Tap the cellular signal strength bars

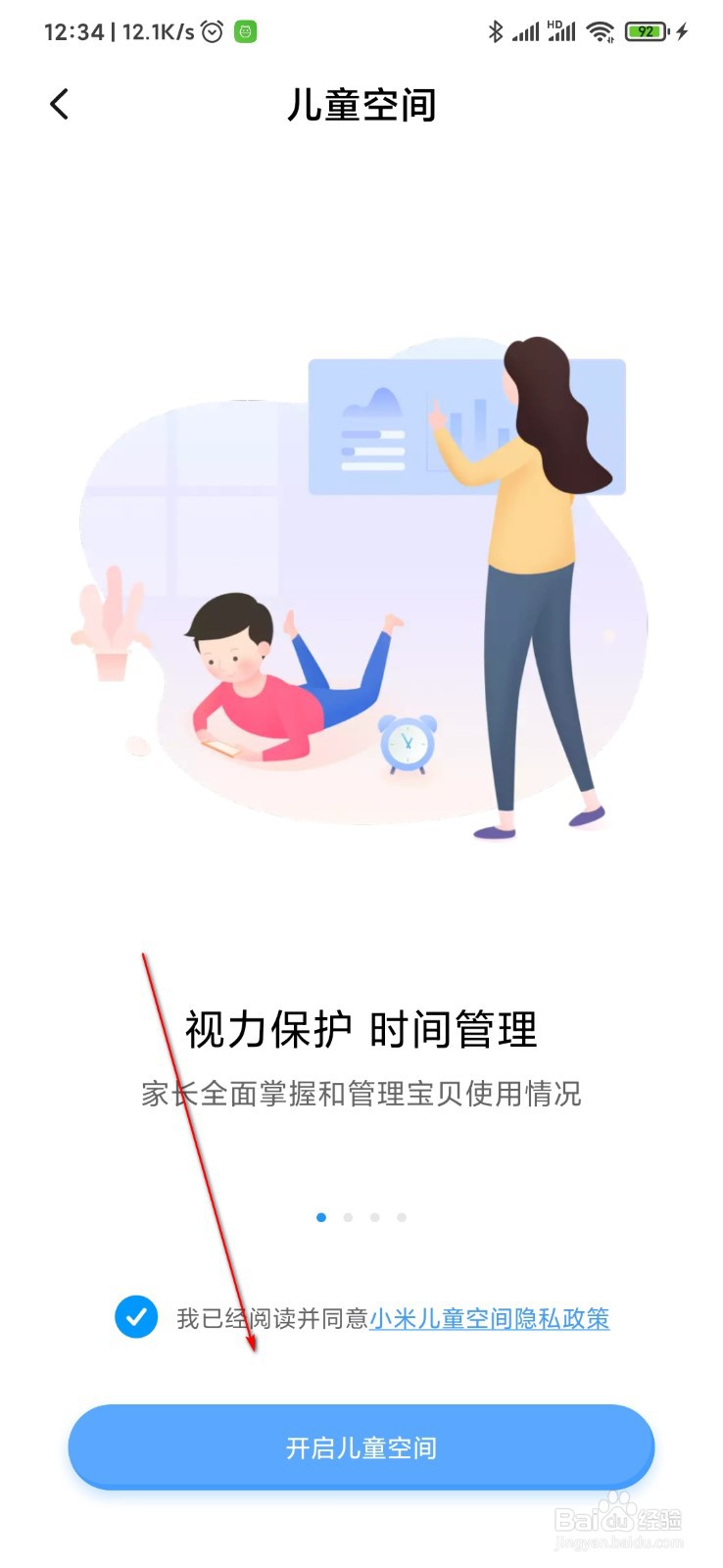coord(526,32)
